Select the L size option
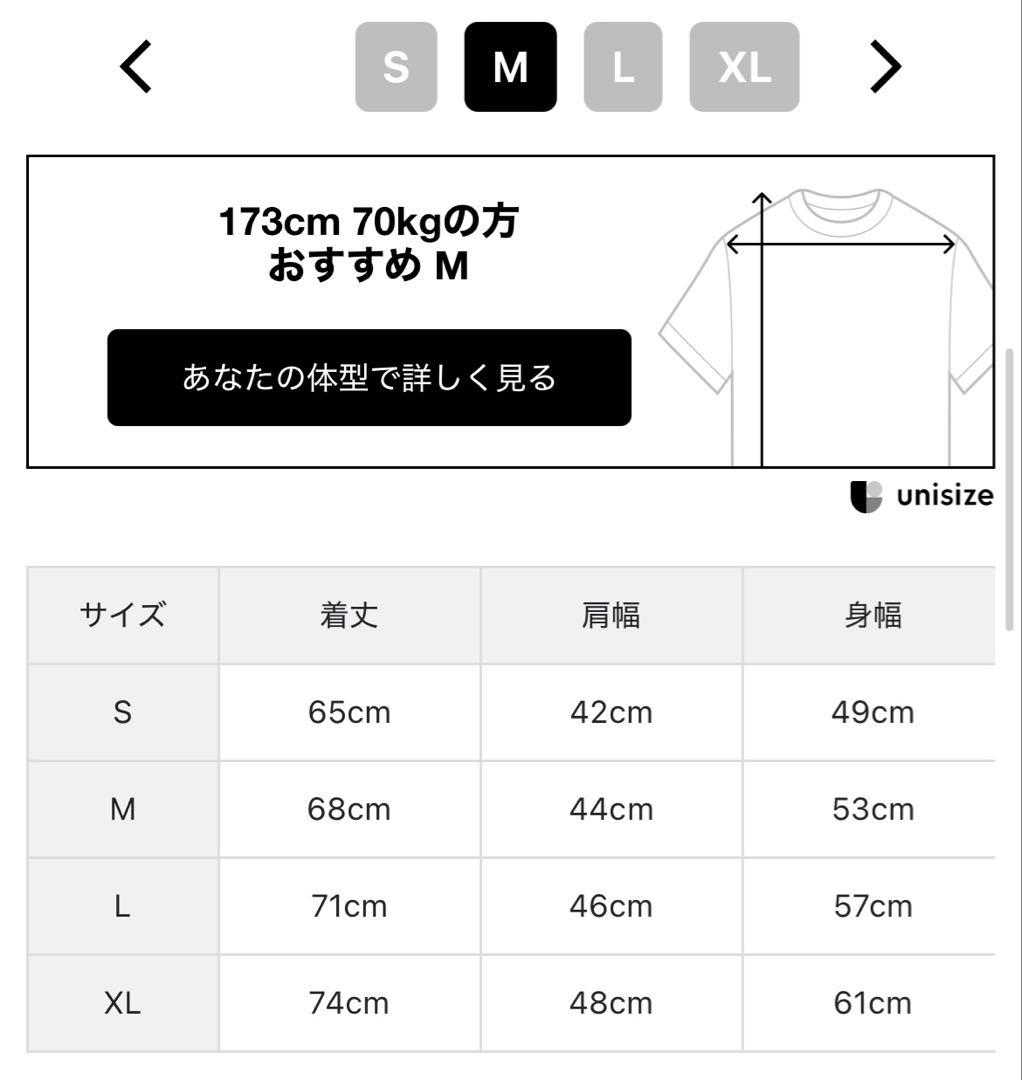Image resolution: width=1022 pixels, height=1080 pixels. pos(622,68)
